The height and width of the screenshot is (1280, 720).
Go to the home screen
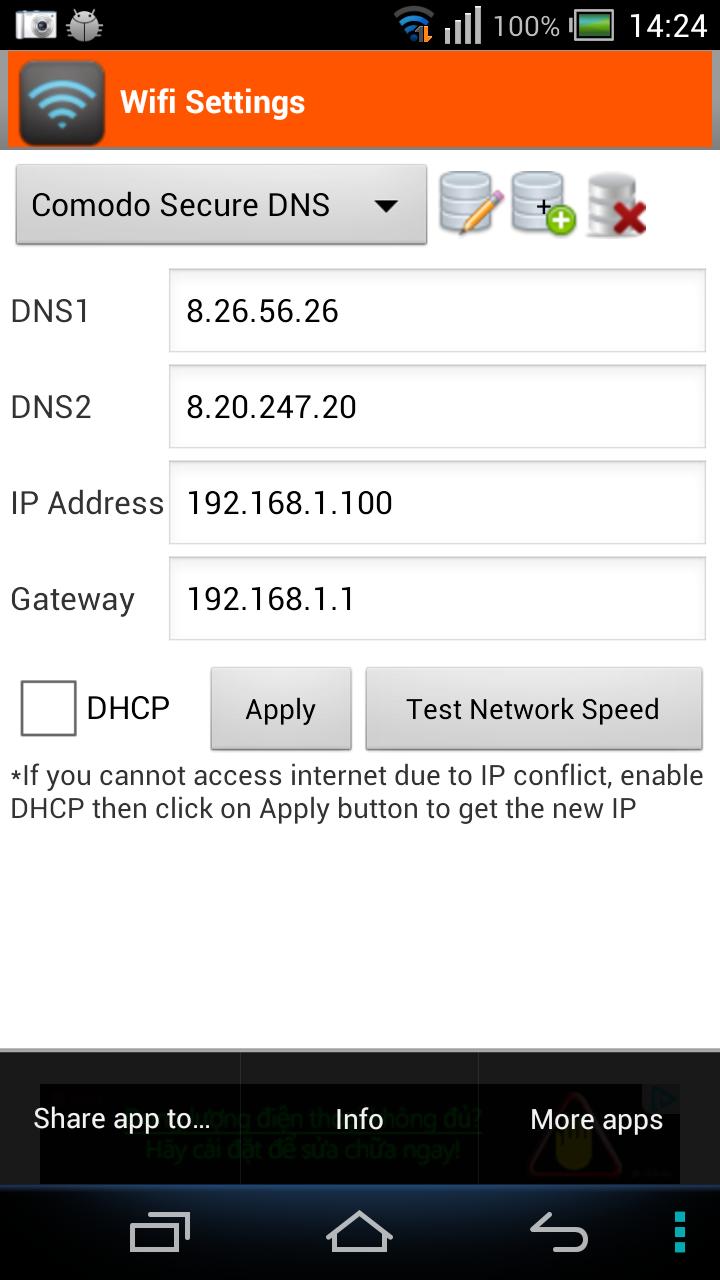359,1232
